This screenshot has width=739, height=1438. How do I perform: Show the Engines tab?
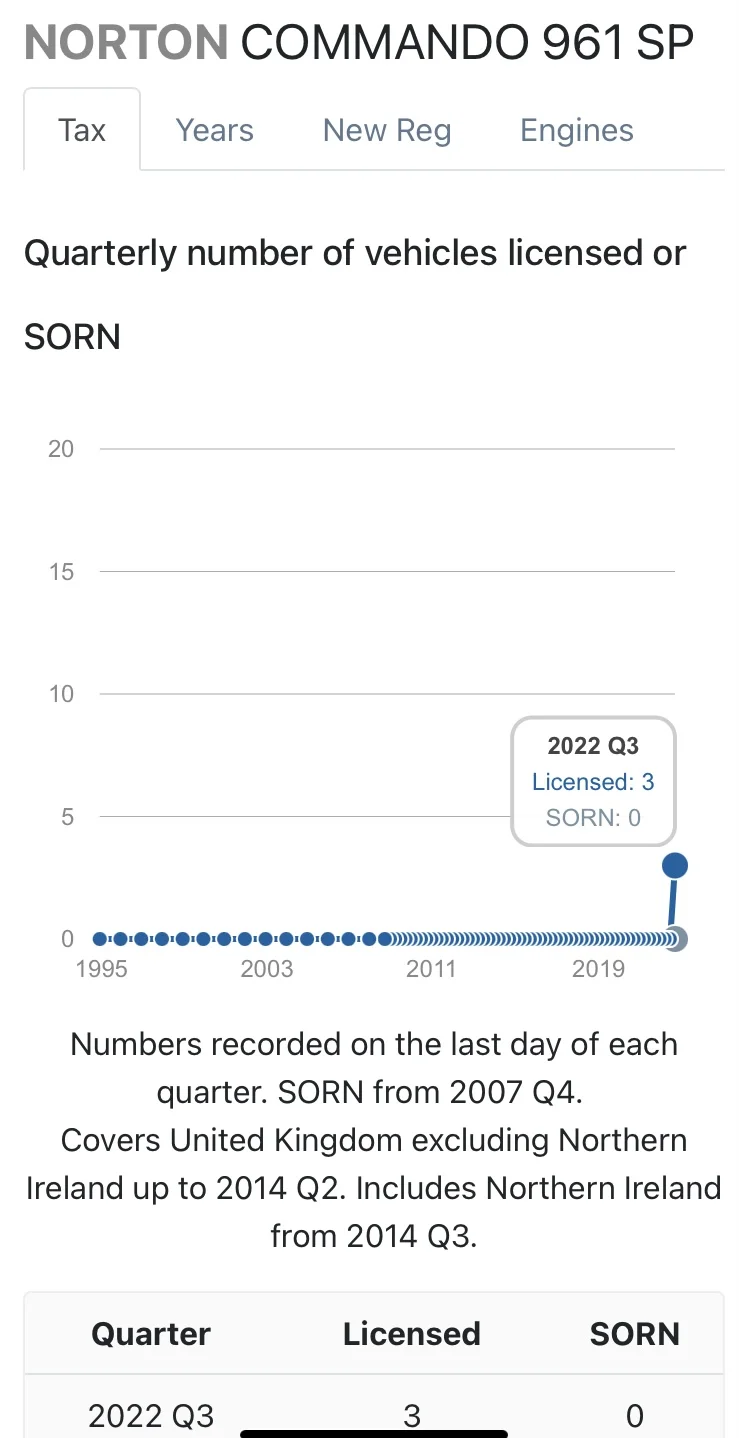pos(576,130)
